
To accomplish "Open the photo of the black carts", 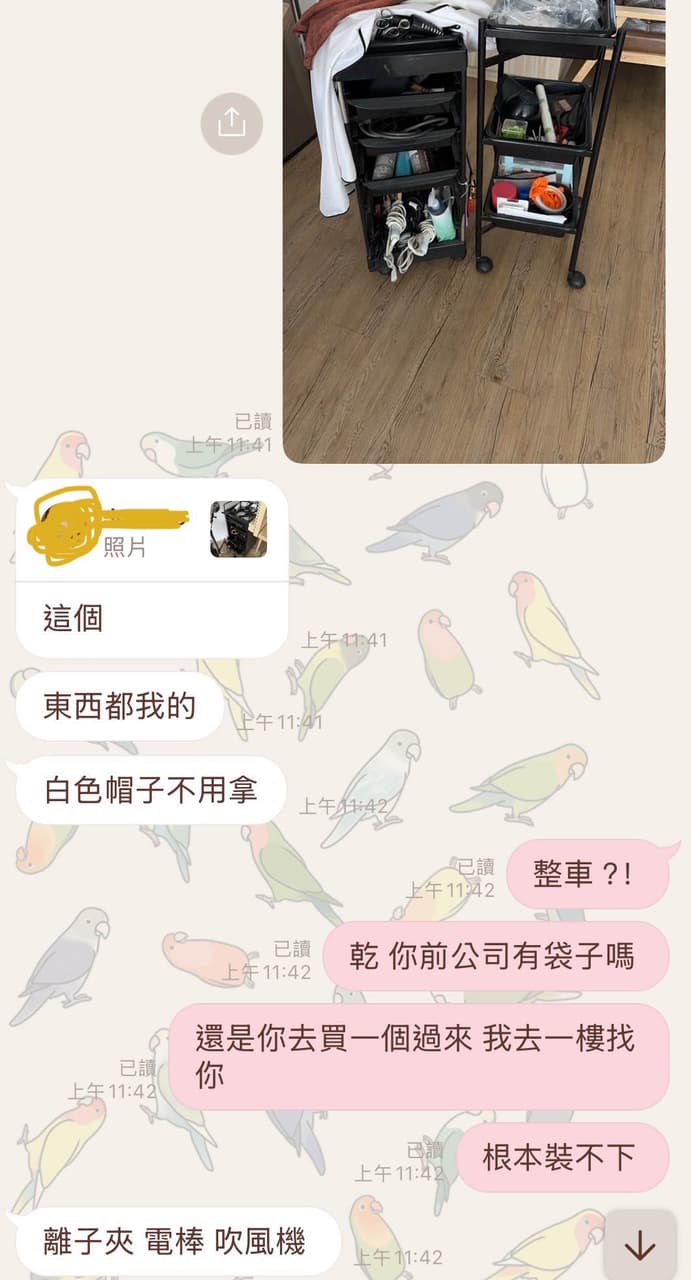I will 473,230.
